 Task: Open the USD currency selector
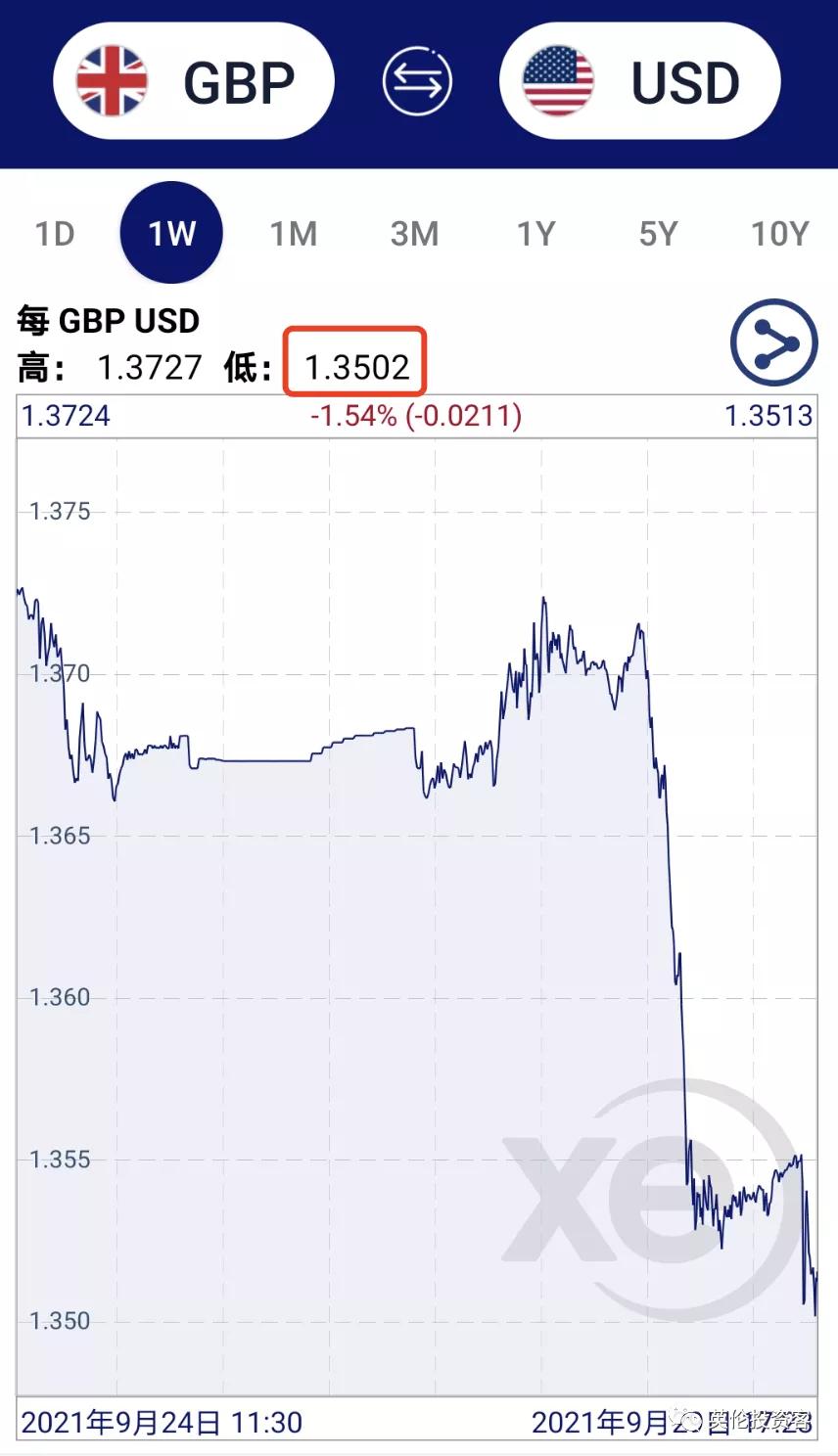[x=639, y=81]
